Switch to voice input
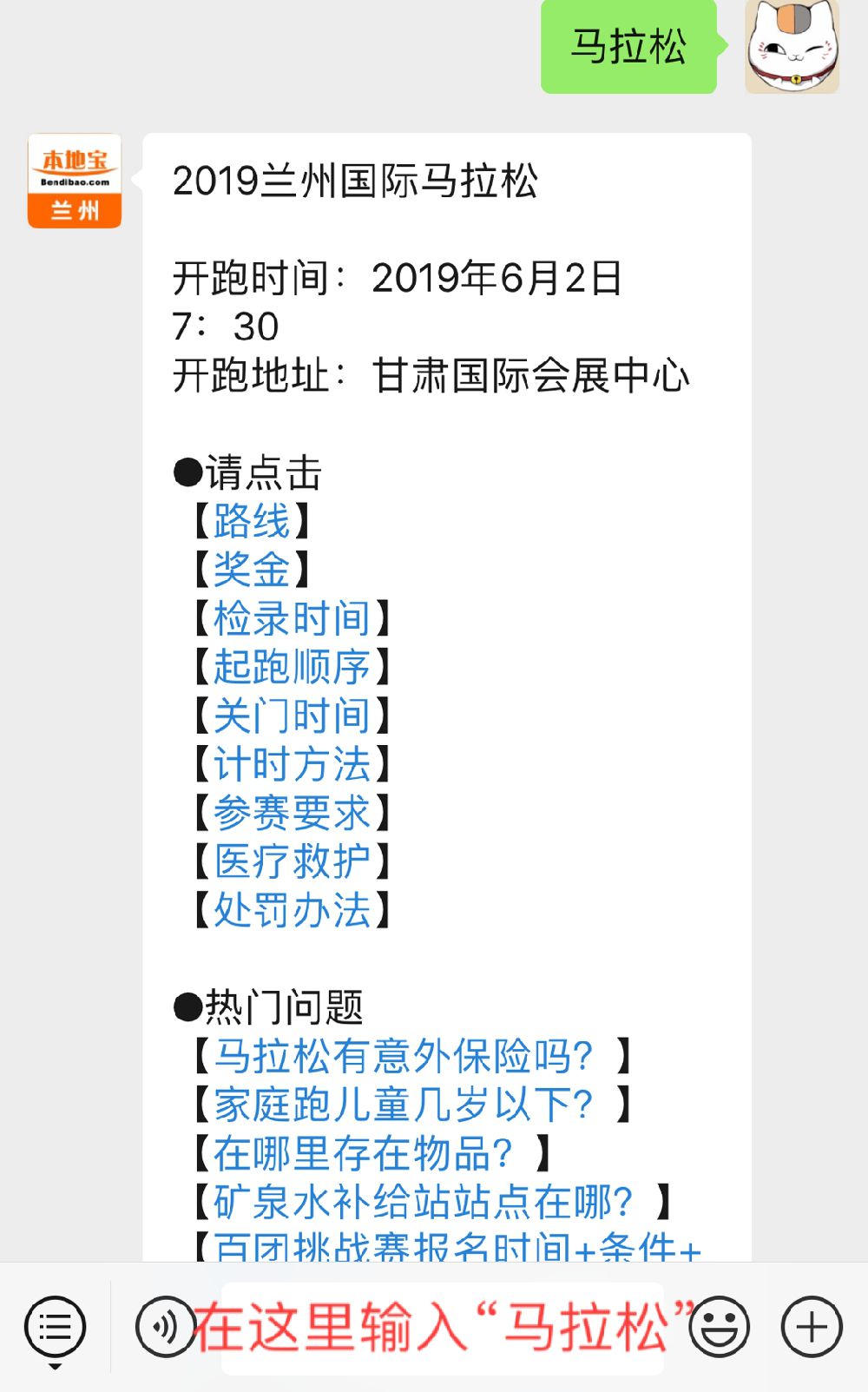868x1392 pixels. coord(165,1327)
